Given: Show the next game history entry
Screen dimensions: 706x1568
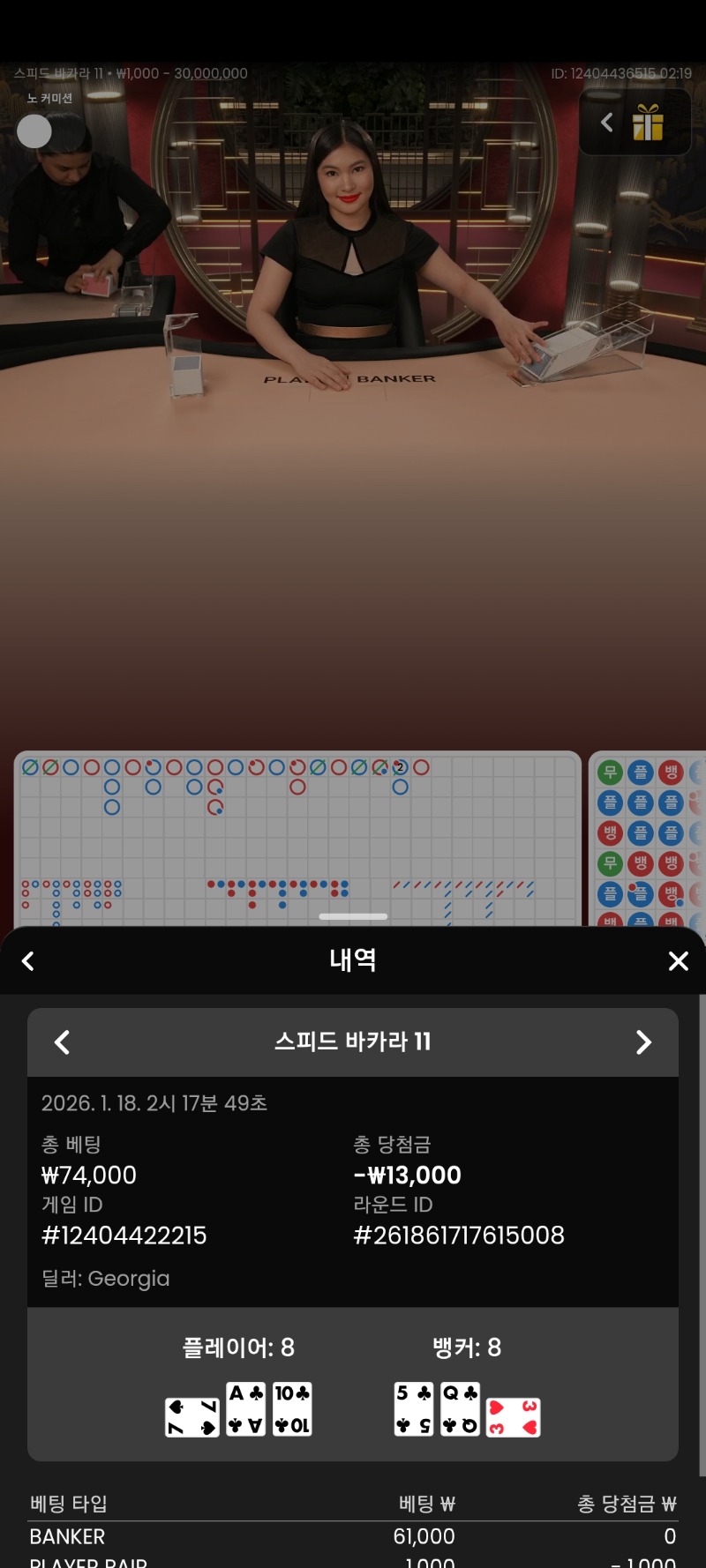Looking at the screenshot, I should pyautogui.click(x=643, y=1042).
